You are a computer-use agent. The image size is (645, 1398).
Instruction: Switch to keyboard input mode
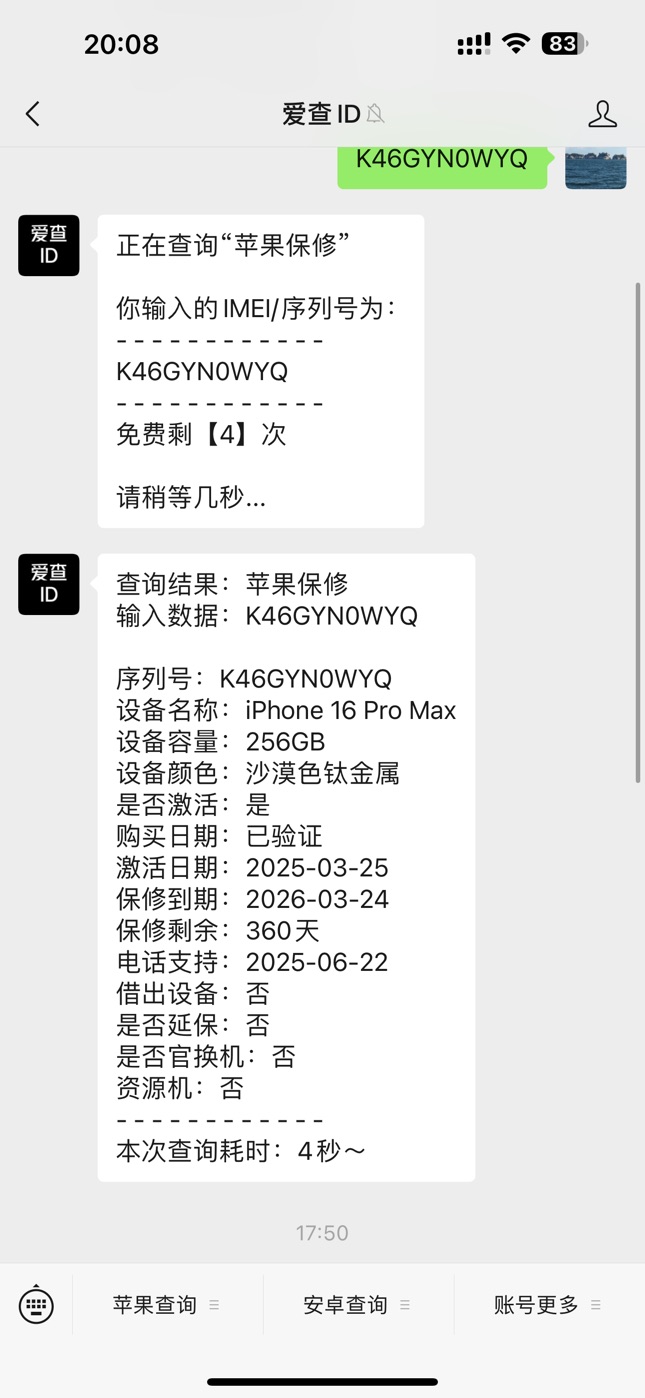[37, 1304]
